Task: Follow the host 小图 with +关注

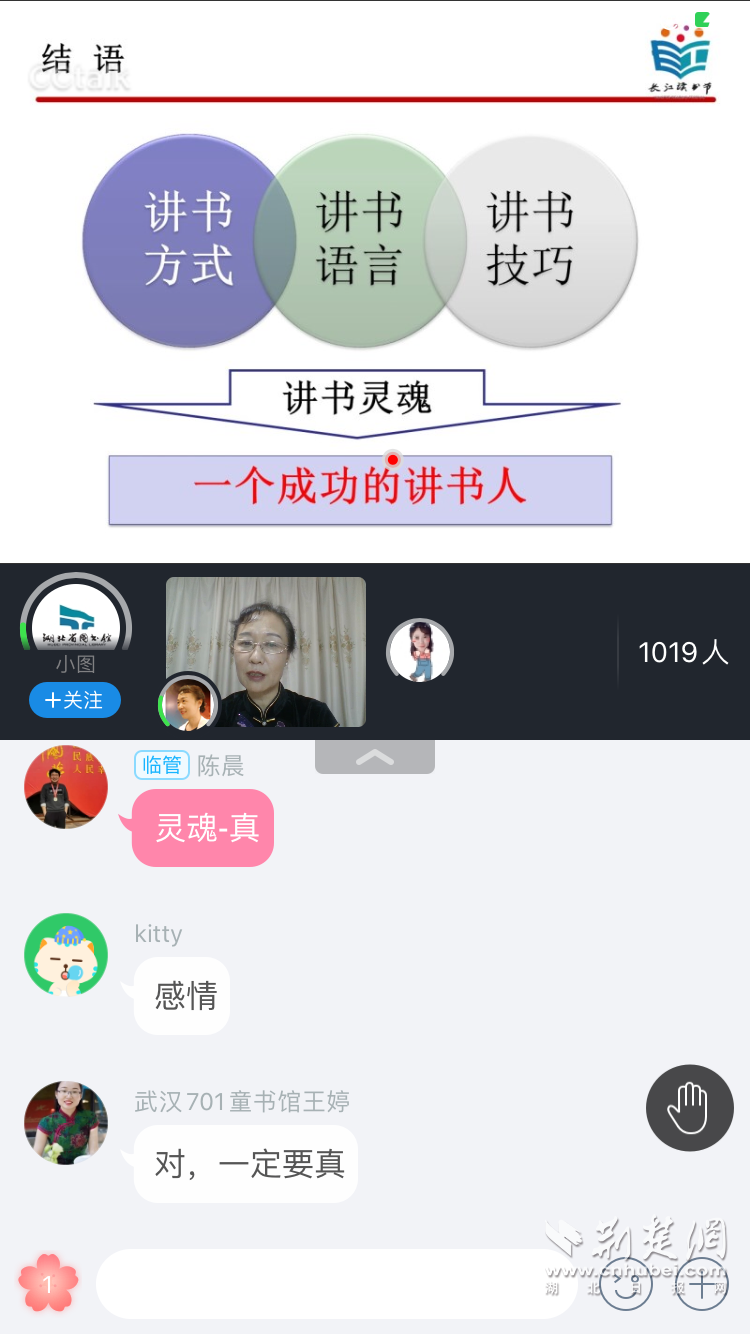Action: pyautogui.click(x=75, y=700)
